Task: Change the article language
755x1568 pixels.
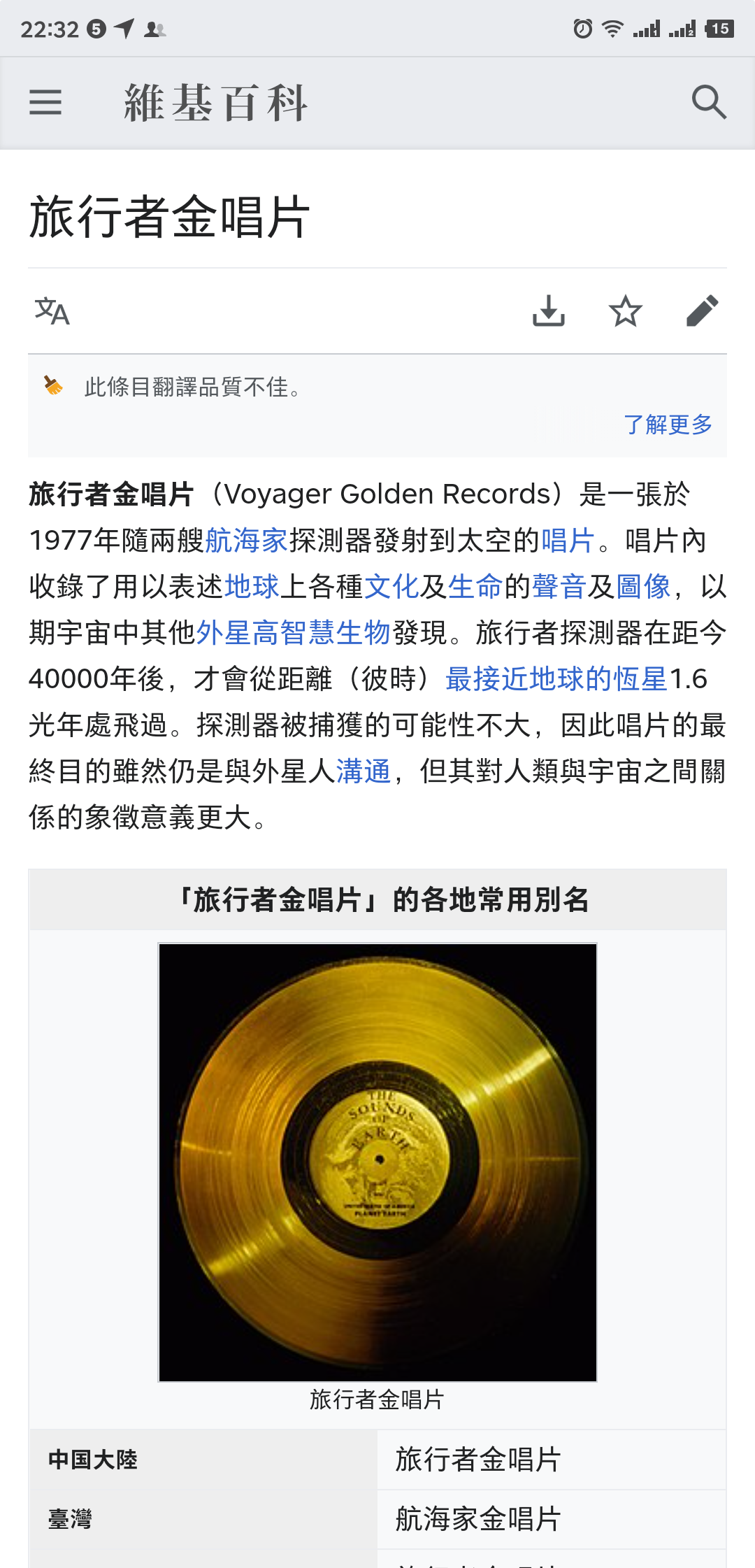Action: (x=52, y=311)
